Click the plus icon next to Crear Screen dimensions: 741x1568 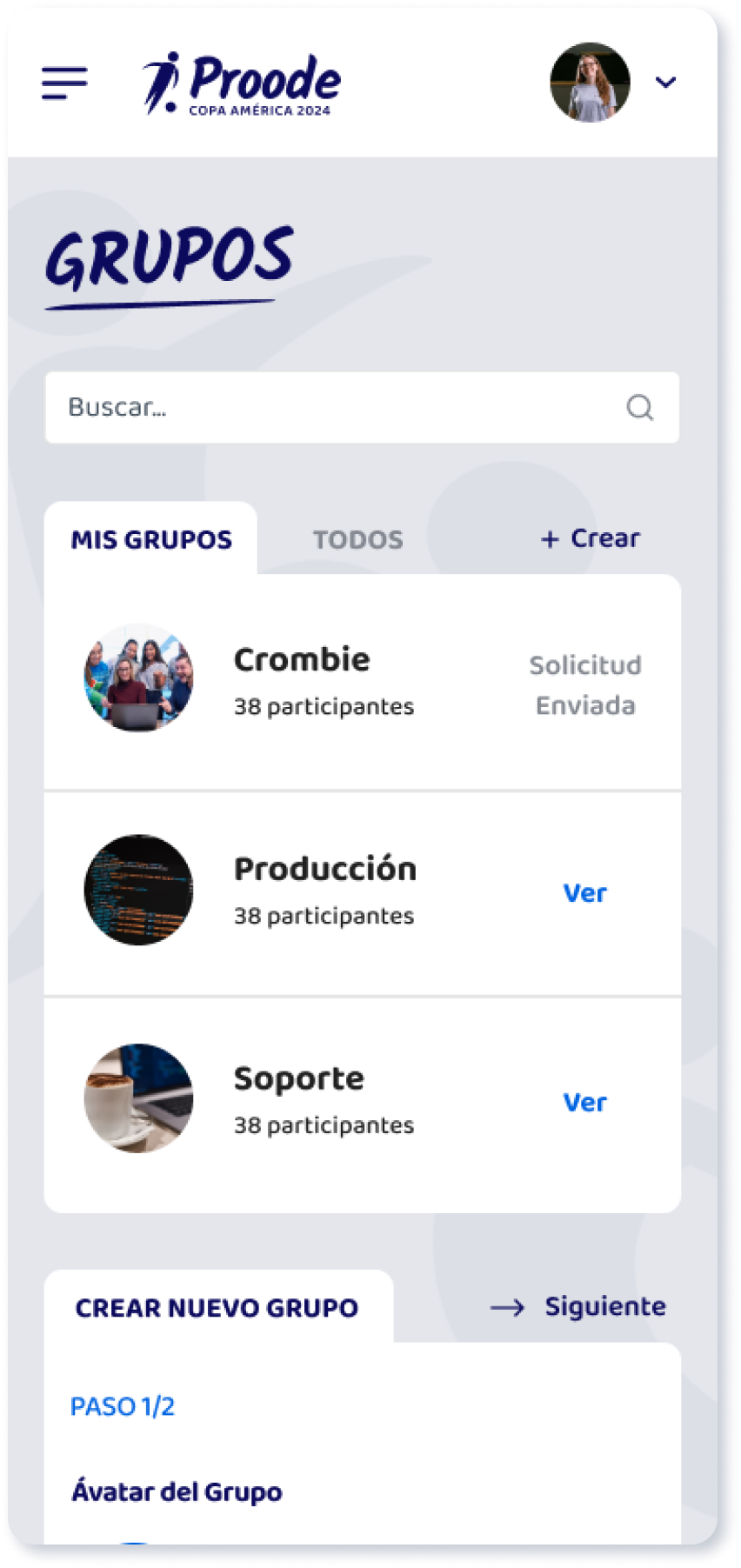550,538
